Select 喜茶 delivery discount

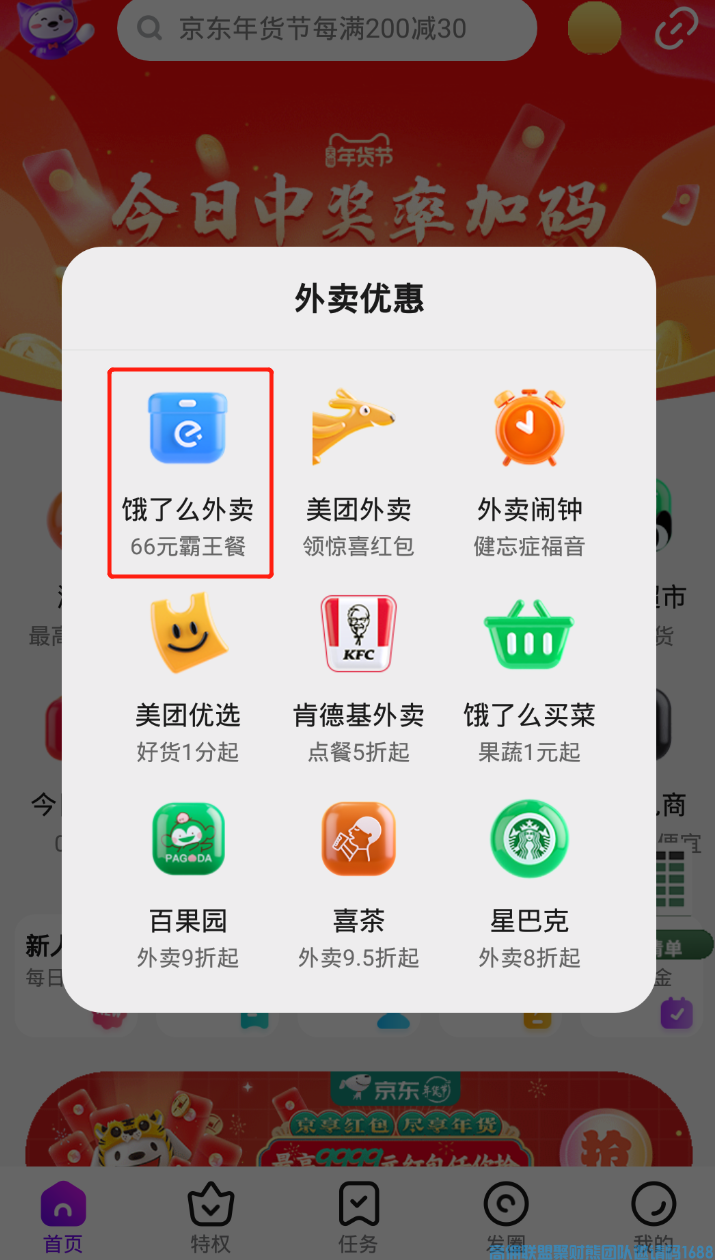(x=359, y=883)
